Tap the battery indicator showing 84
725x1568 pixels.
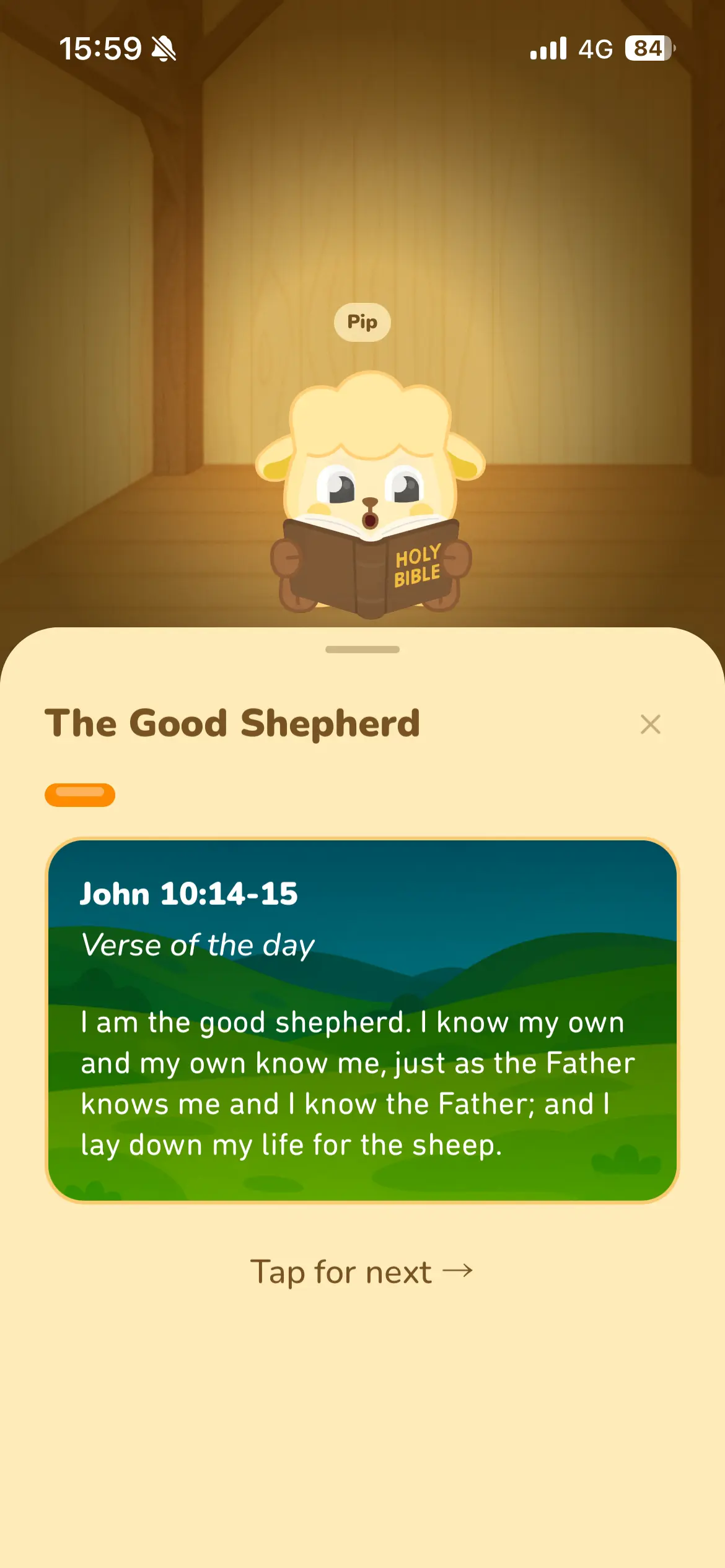click(x=649, y=48)
